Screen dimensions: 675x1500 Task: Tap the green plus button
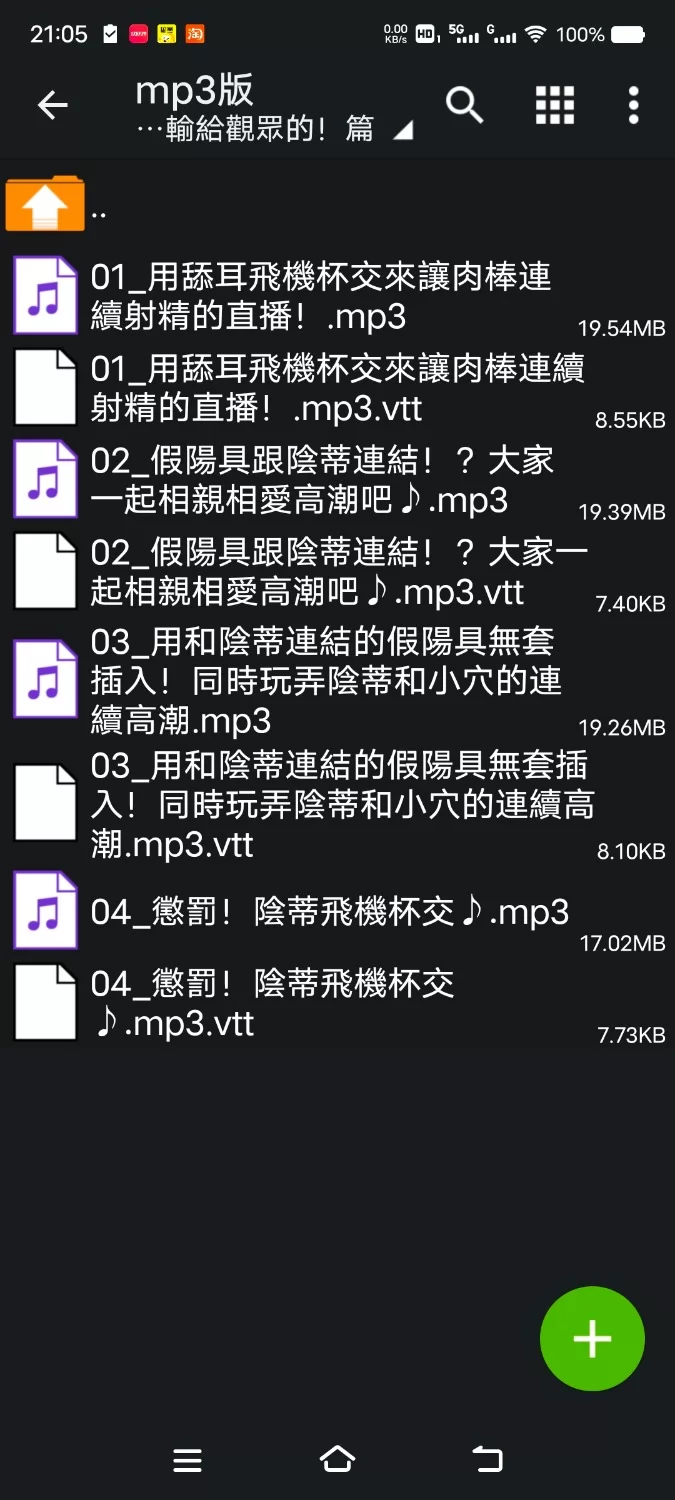(x=592, y=1339)
